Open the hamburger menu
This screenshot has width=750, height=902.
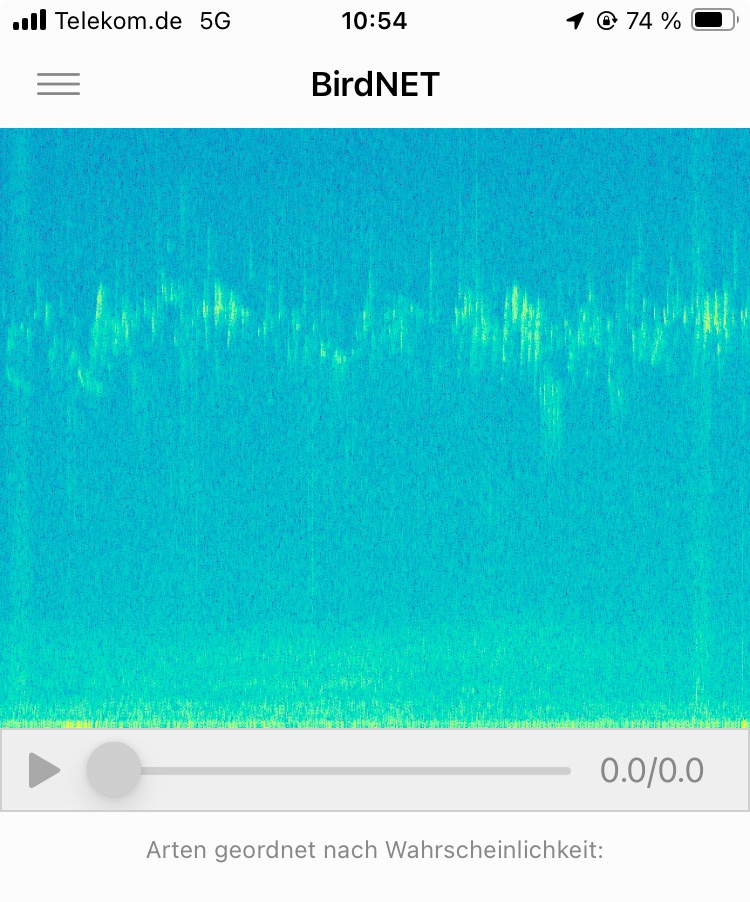click(58, 85)
